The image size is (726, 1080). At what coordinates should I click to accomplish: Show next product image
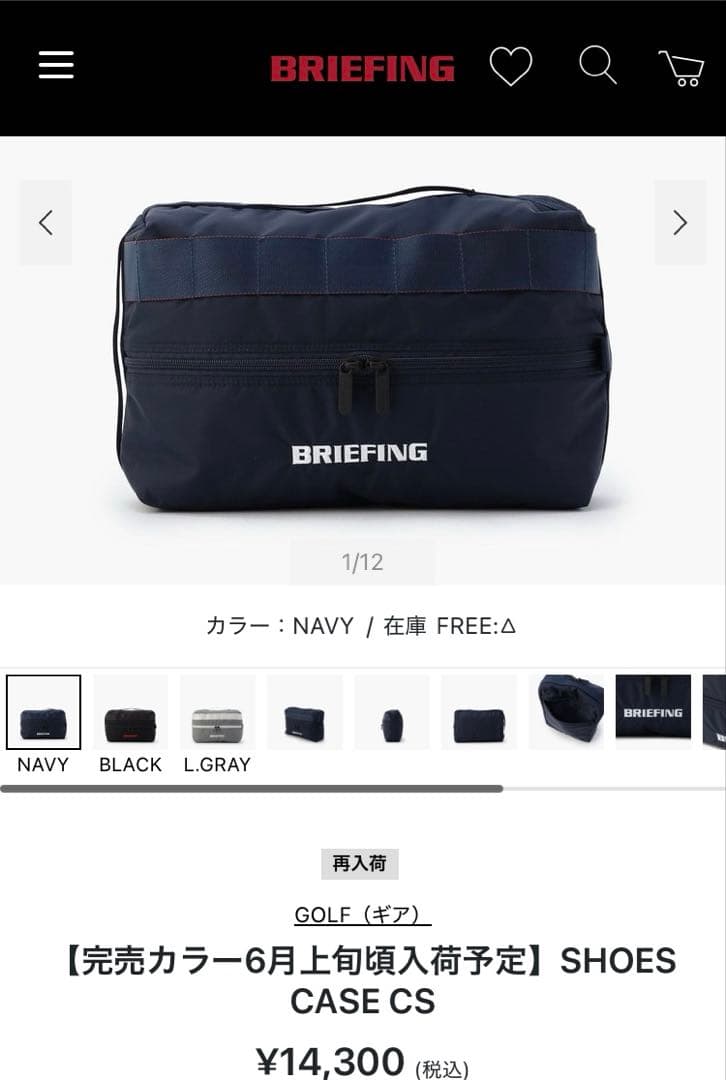pyautogui.click(x=680, y=222)
